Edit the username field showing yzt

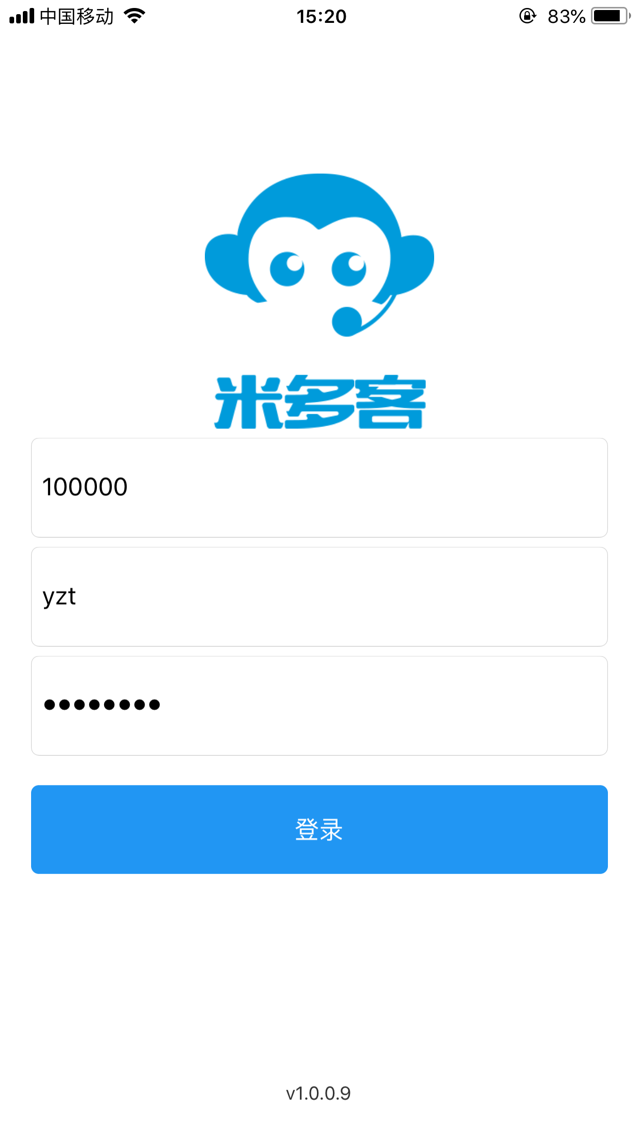coord(319,597)
